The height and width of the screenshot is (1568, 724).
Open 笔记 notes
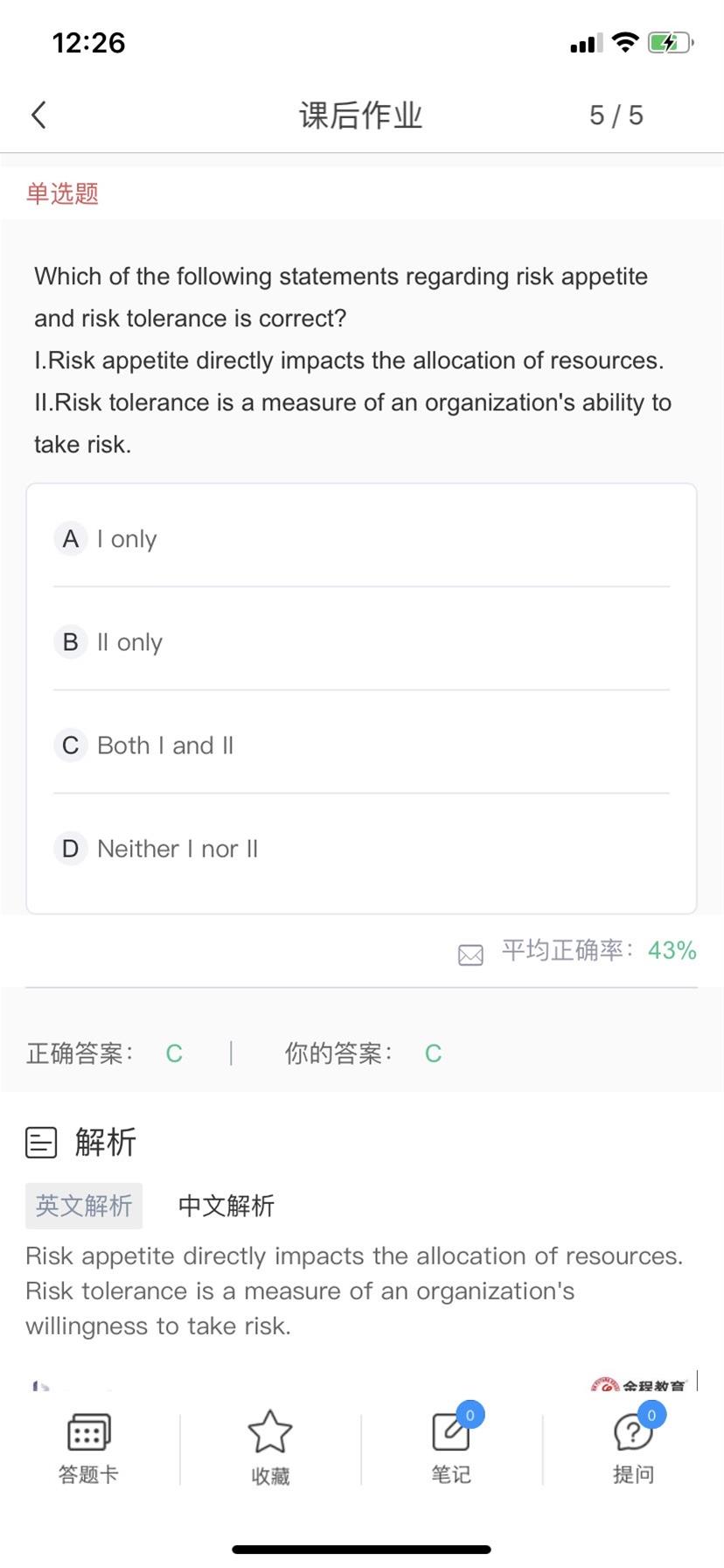(x=452, y=1448)
